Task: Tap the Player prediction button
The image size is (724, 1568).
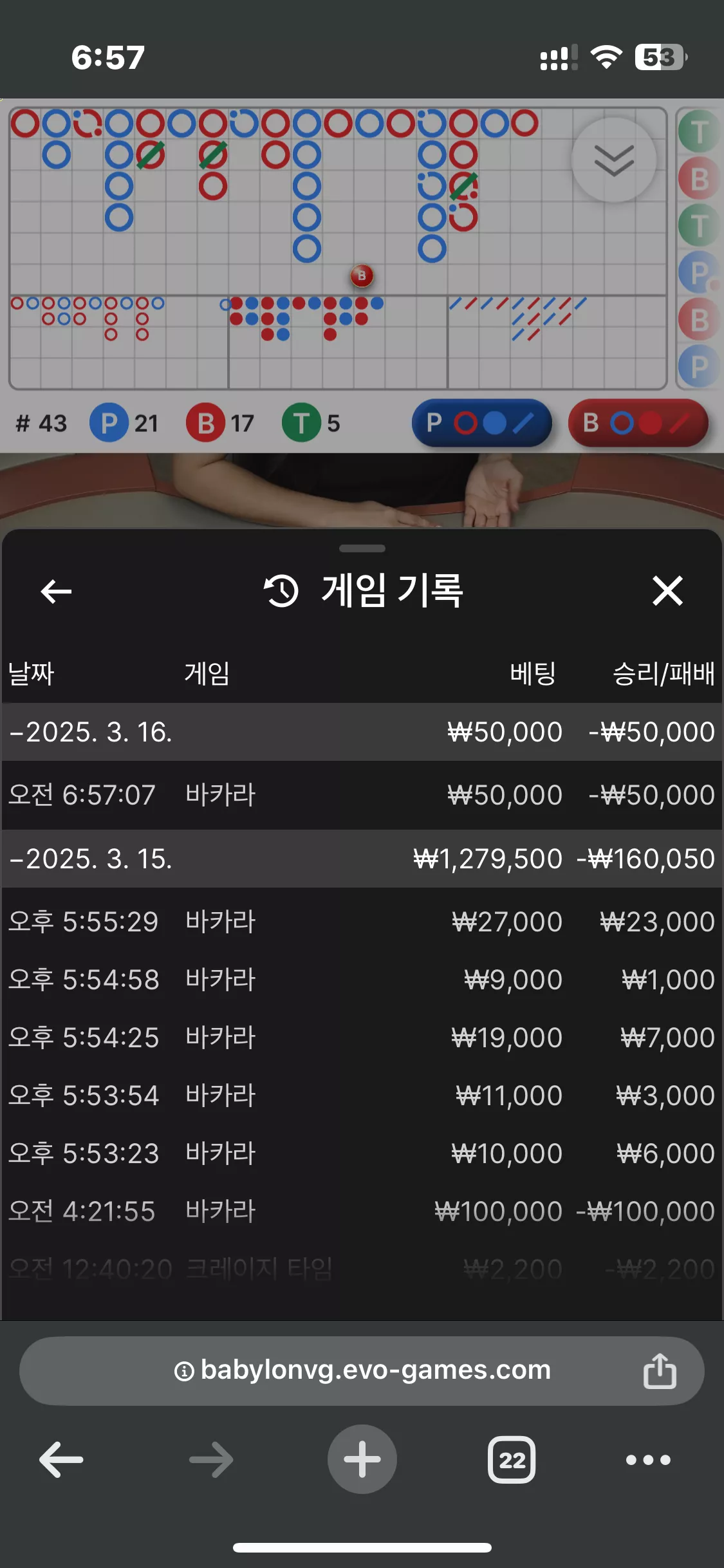Action: coord(482,423)
